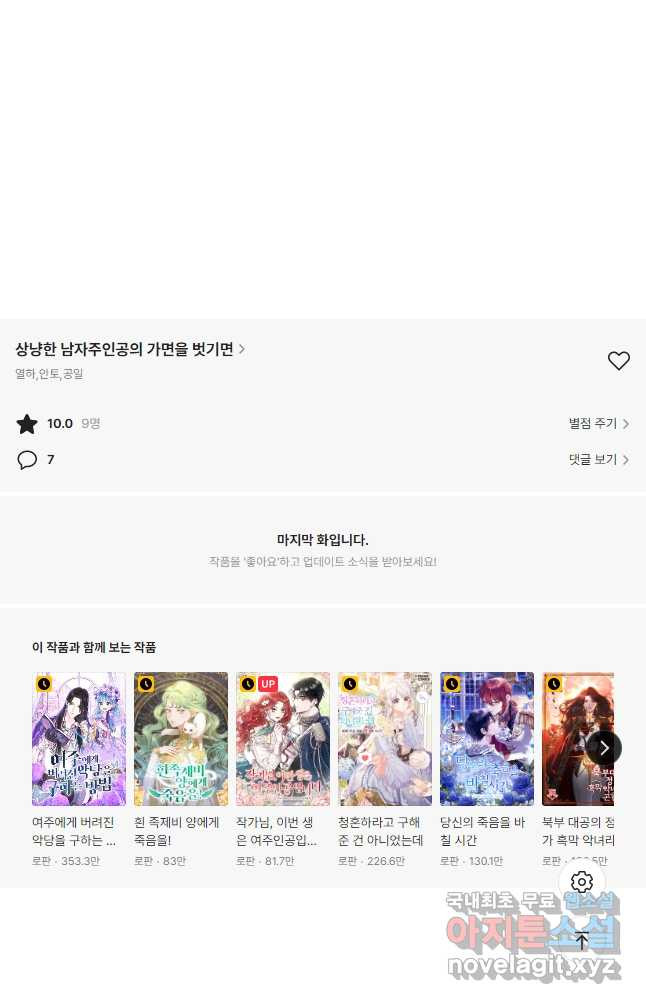Open the recommended work 당신의 죽음을 바칠 시간
This screenshot has height=1004, width=646.
(x=487, y=739)
